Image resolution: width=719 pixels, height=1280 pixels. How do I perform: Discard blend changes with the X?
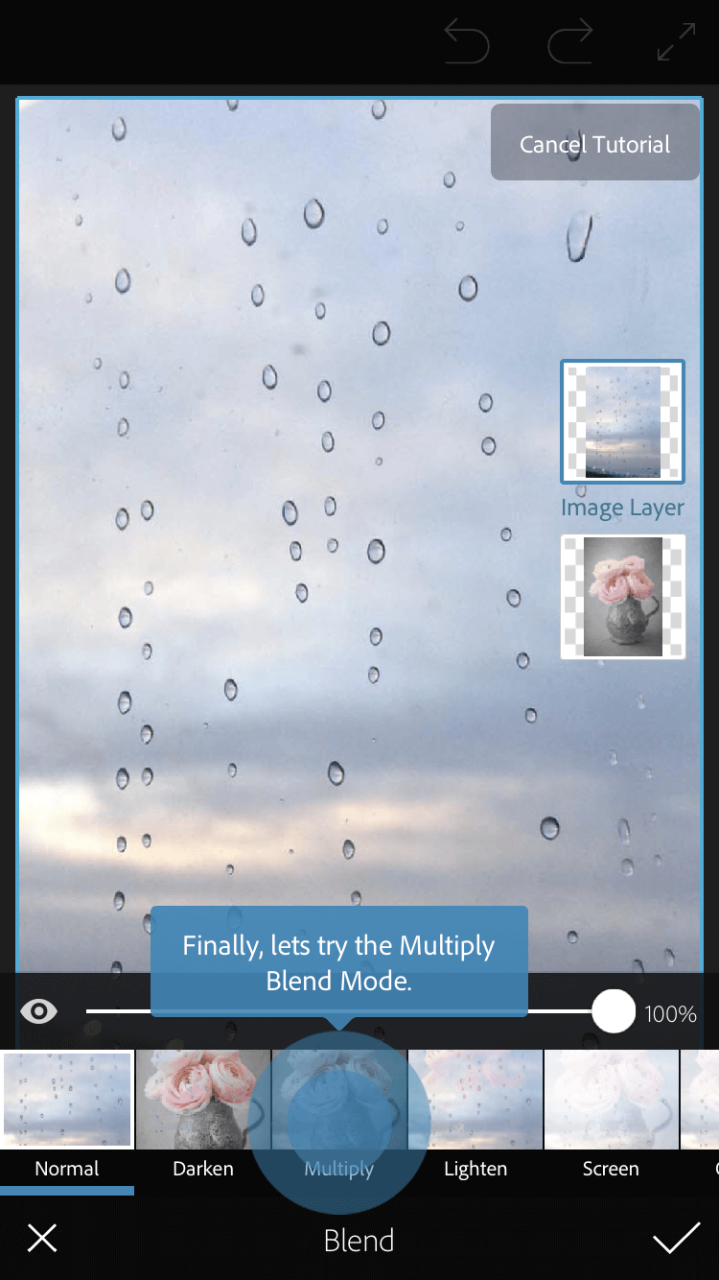[x=42, y=1239]
